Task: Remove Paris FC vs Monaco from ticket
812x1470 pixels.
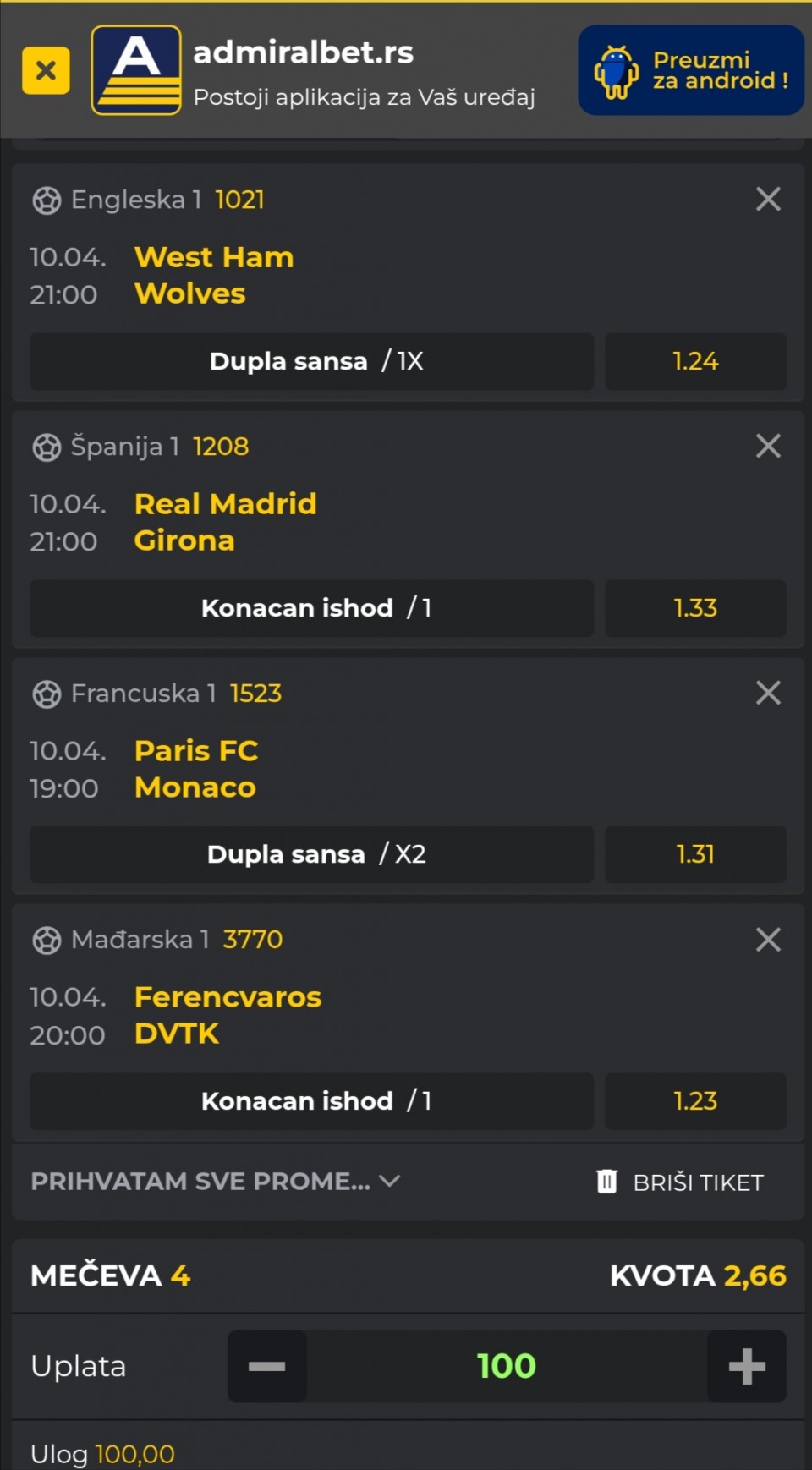Action: [x=767, y=693]
